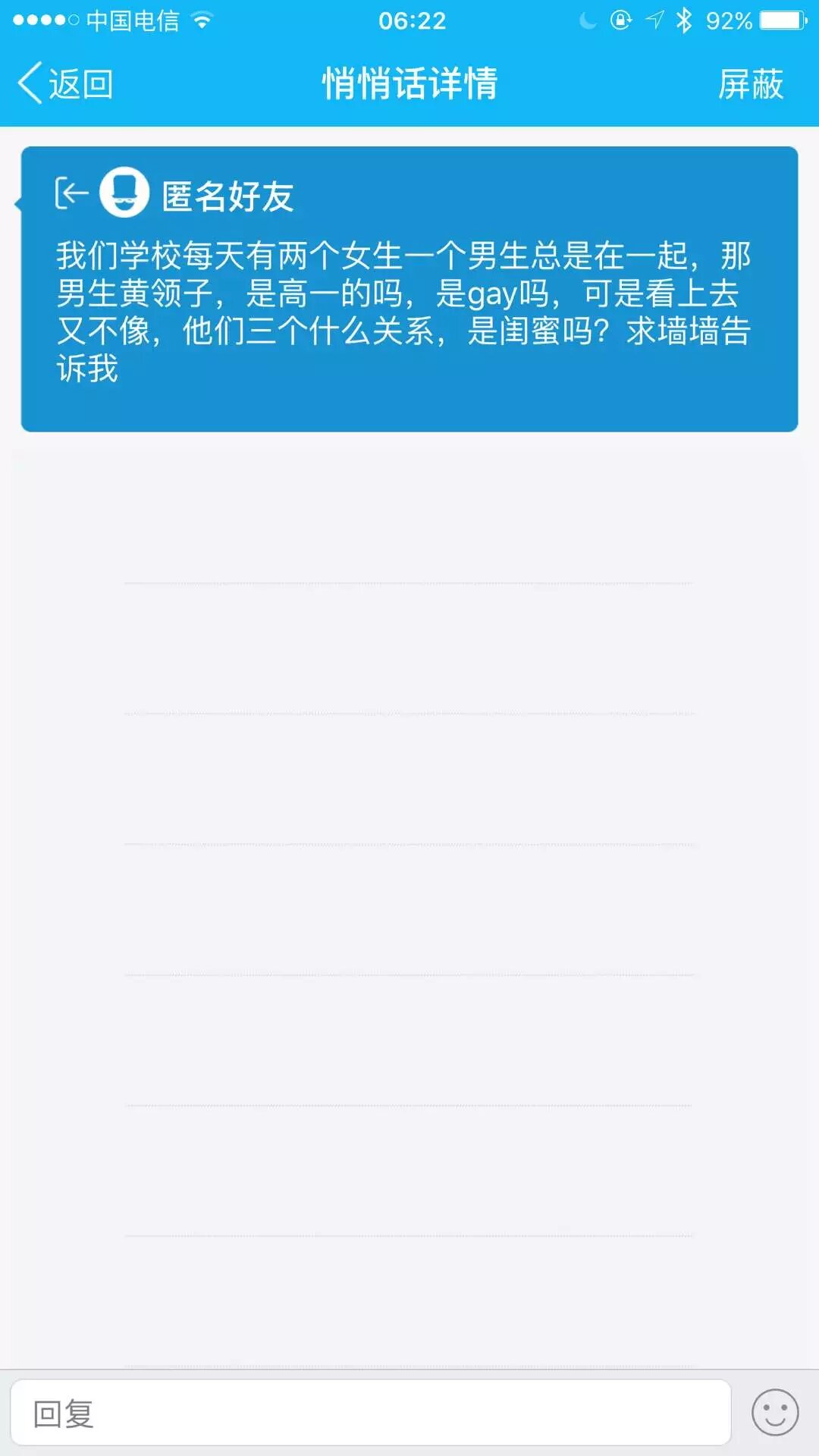Tap the anonymous friend avatar

(124, 193)
